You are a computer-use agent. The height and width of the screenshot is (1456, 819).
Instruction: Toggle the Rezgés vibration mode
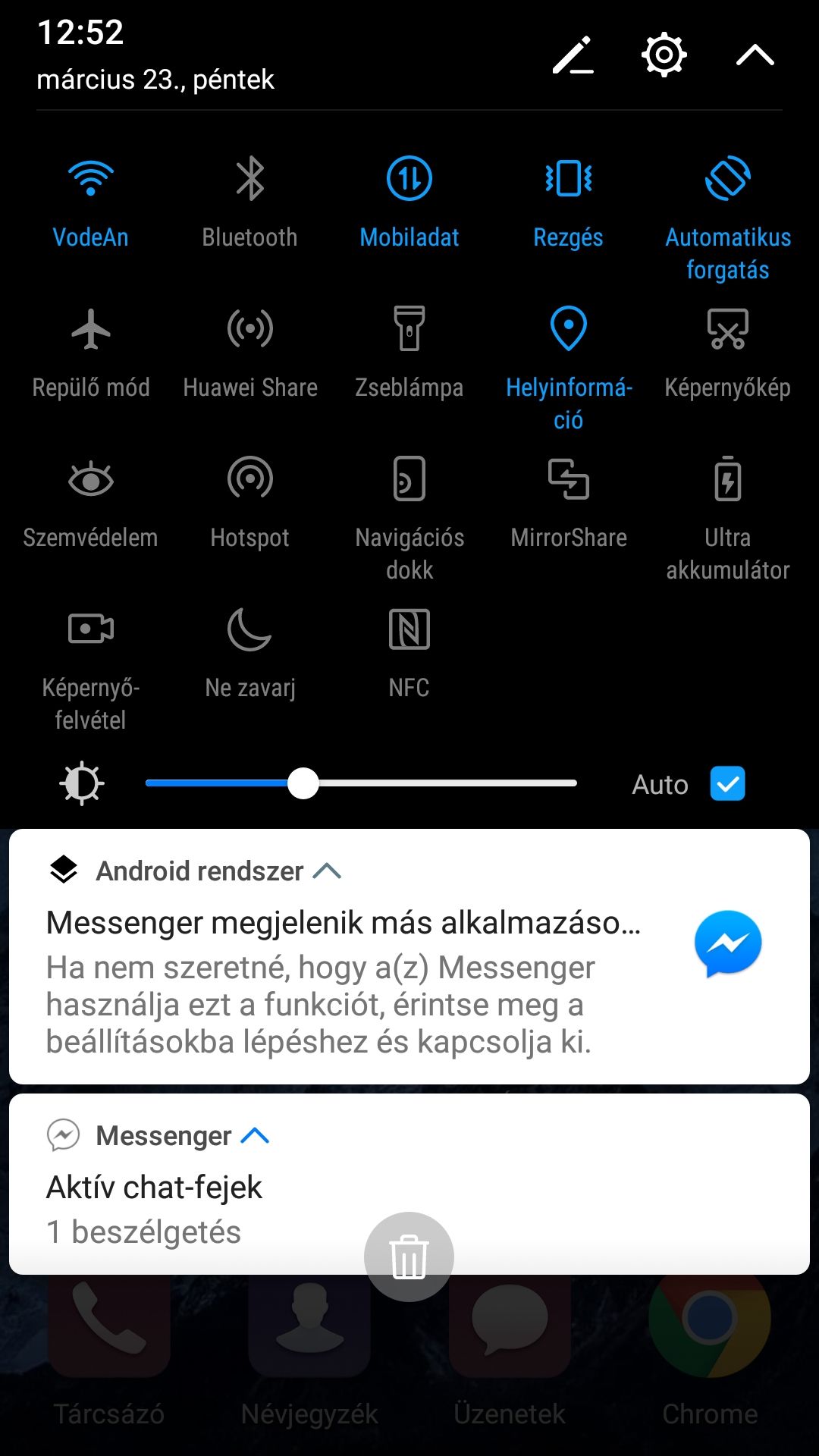[568, 180]
